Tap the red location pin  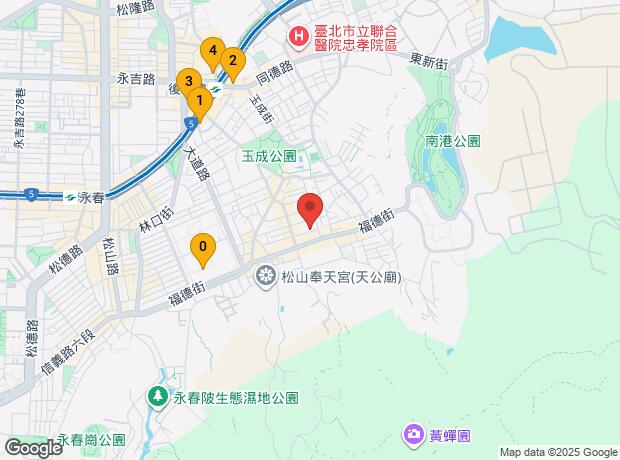pyautogui.click(x=310, y=210)
